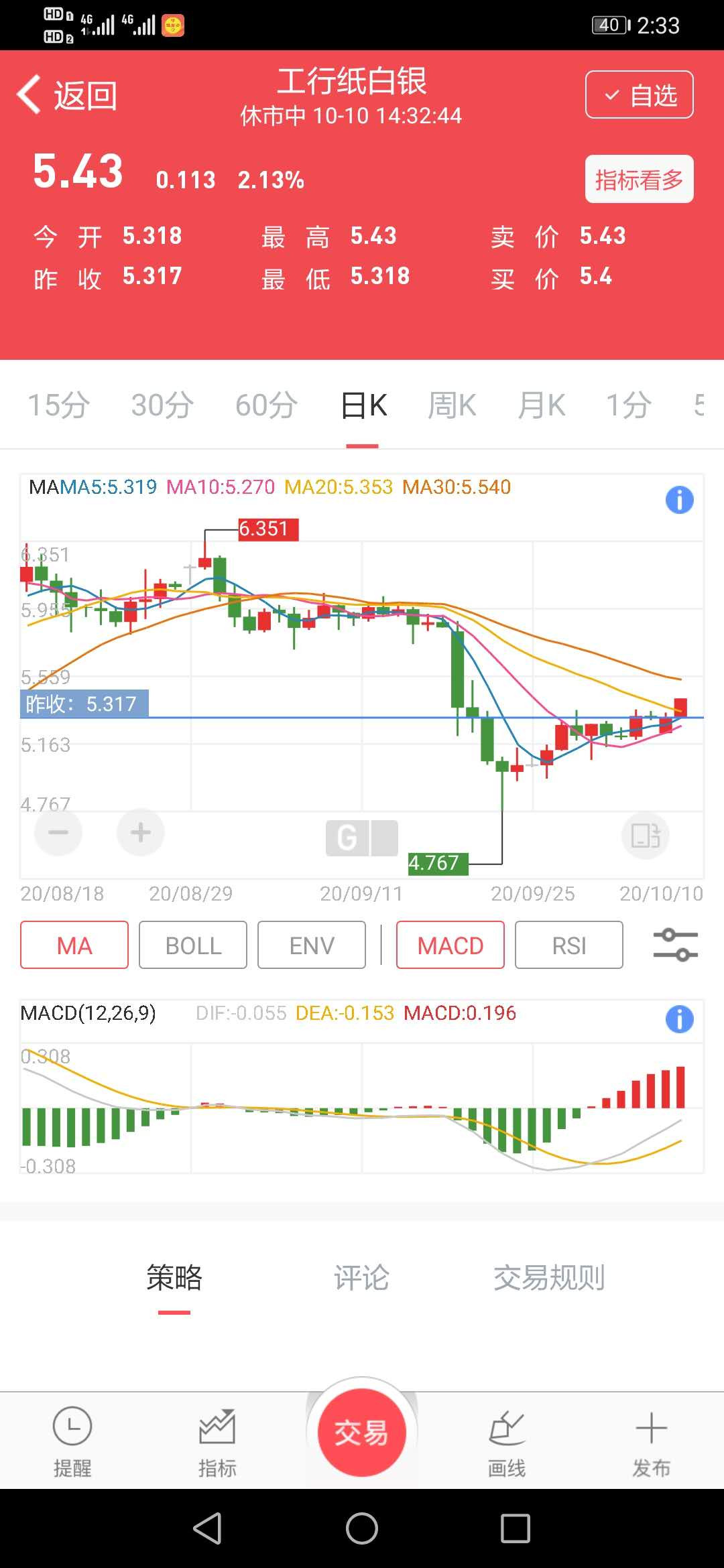Open the MA chart info icon
Screen dimensions: 724x1568
(679, 500)
